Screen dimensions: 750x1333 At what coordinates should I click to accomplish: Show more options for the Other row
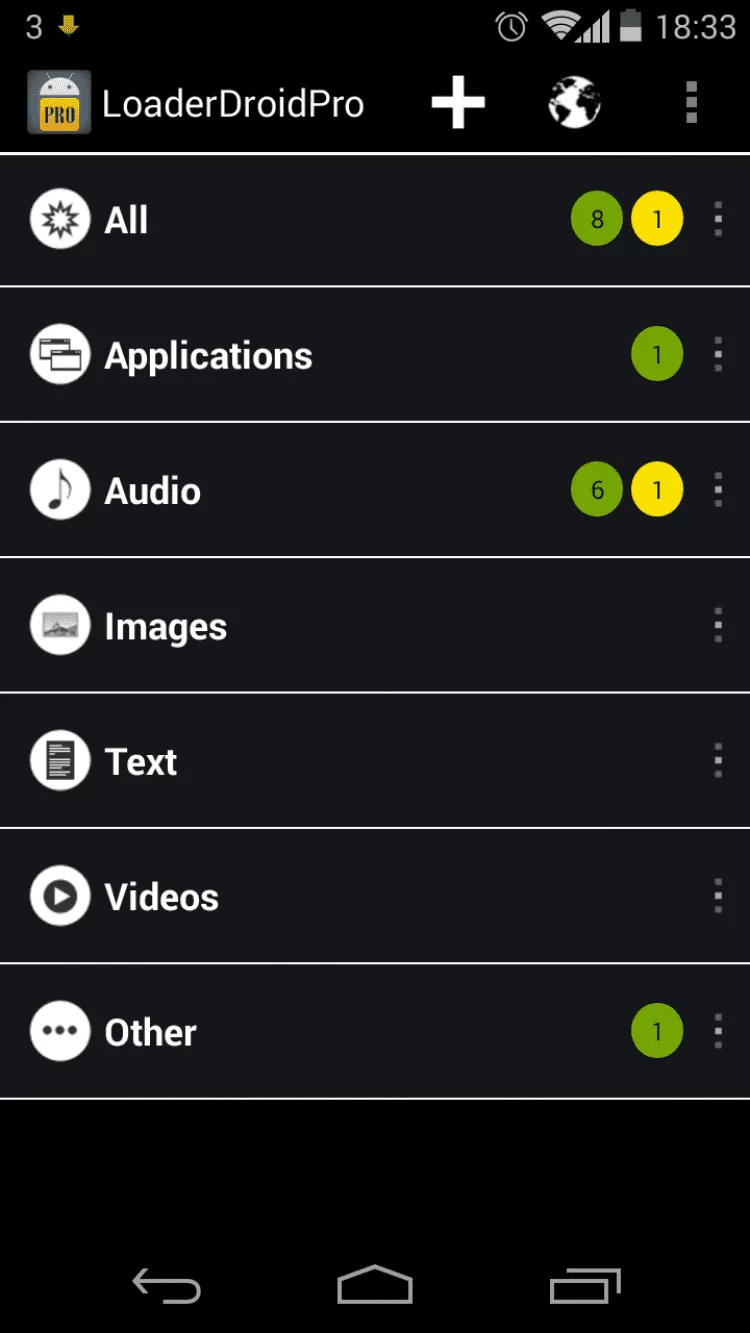click(718, 1031)
